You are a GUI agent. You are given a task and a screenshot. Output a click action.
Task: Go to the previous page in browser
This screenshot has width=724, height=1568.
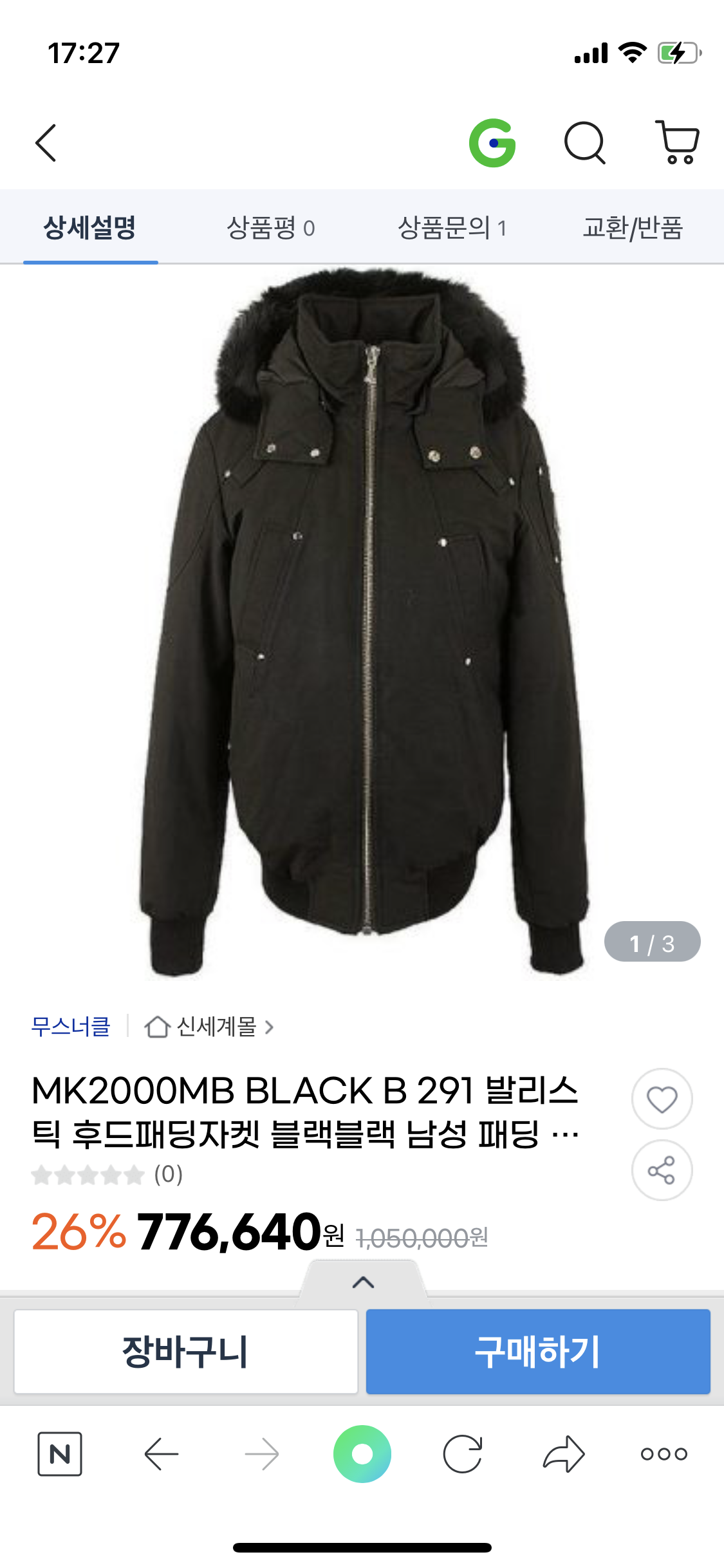161,1454
